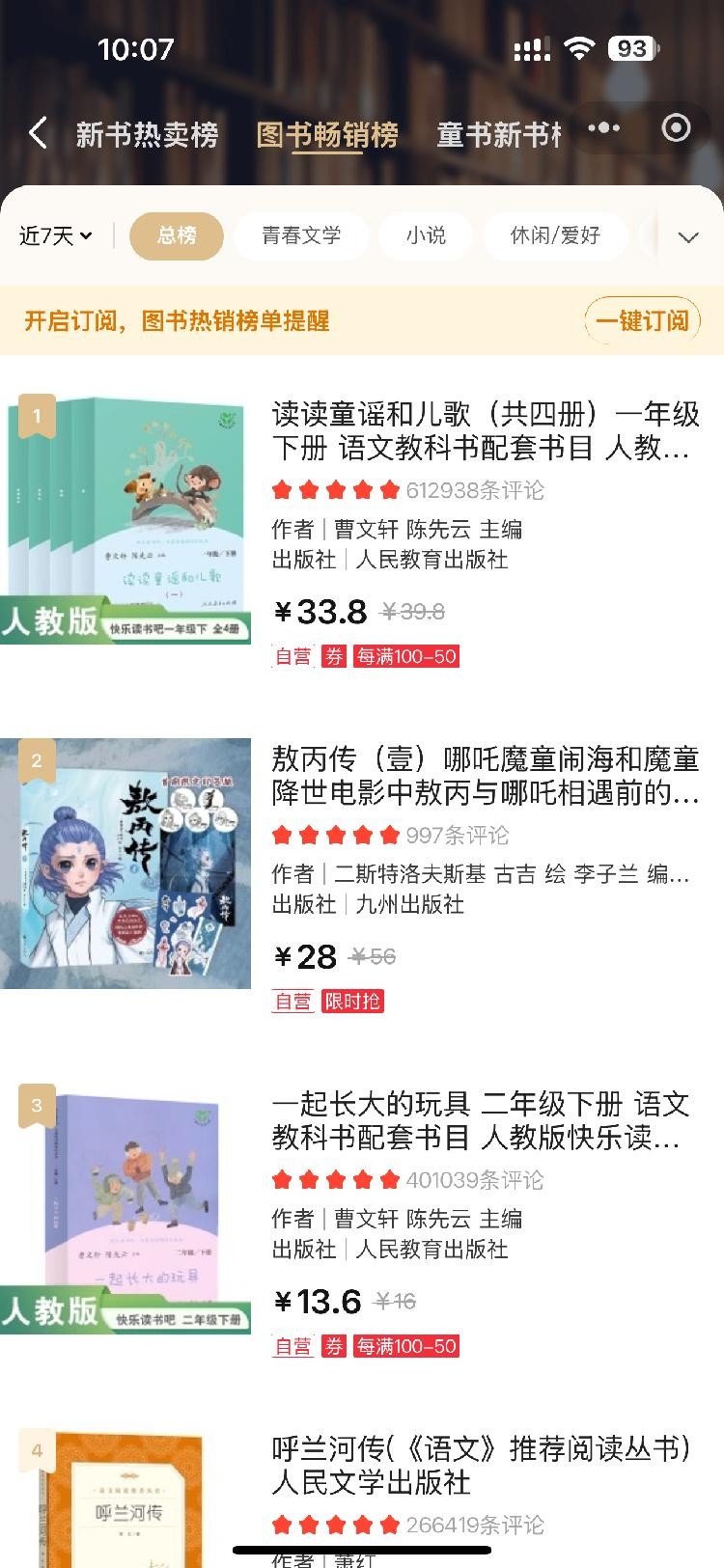
Task: Switch to the 新书热卖榜 tab
Action: click(x=147, y=134)
